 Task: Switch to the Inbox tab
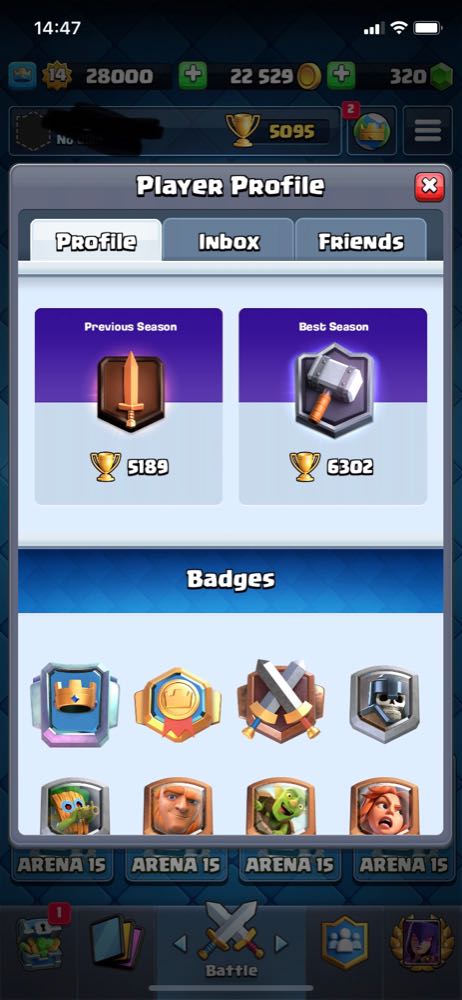228,241
